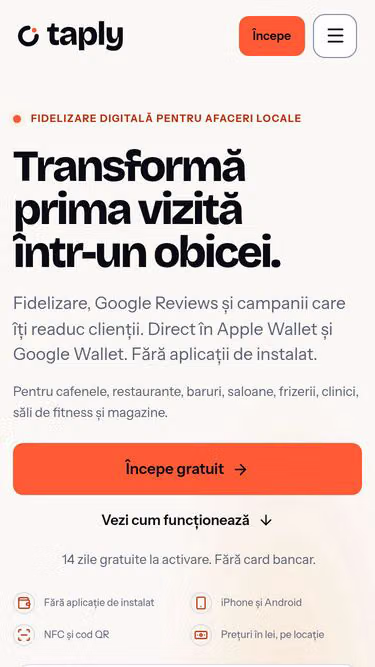
Task: Open the hamburger menu
Action: [x=335, y=36]
